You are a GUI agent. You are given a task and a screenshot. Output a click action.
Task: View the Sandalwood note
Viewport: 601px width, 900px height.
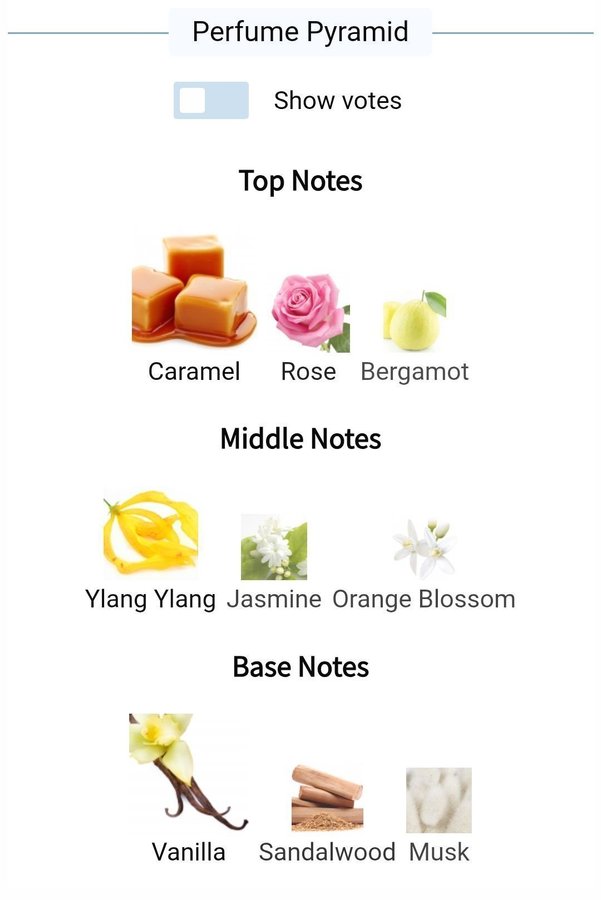[327, 798]
